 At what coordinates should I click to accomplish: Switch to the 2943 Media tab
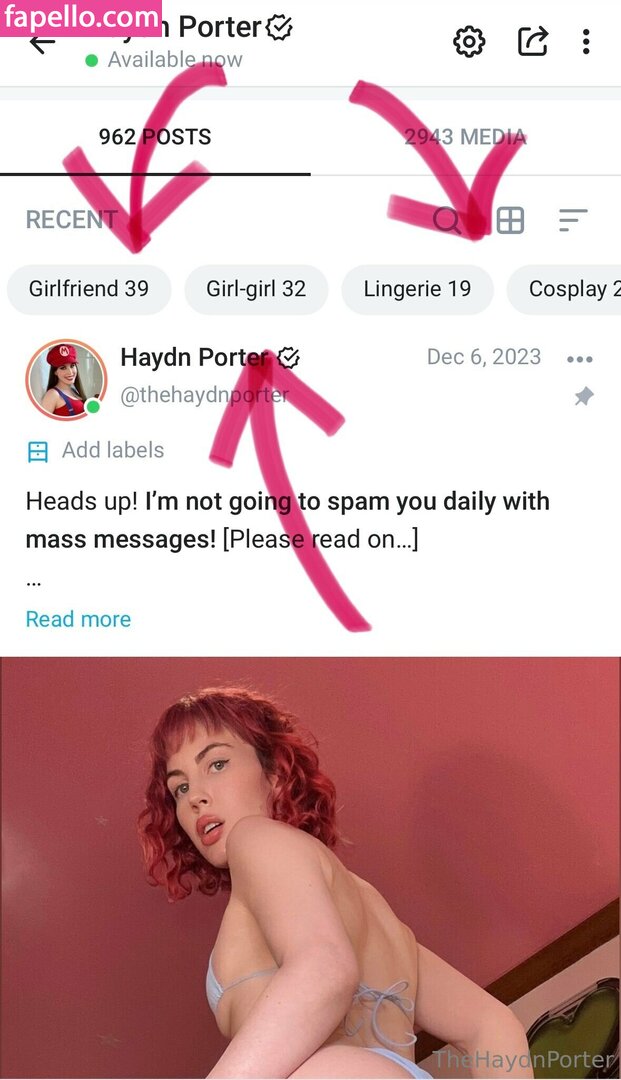[x=465, y=137]
